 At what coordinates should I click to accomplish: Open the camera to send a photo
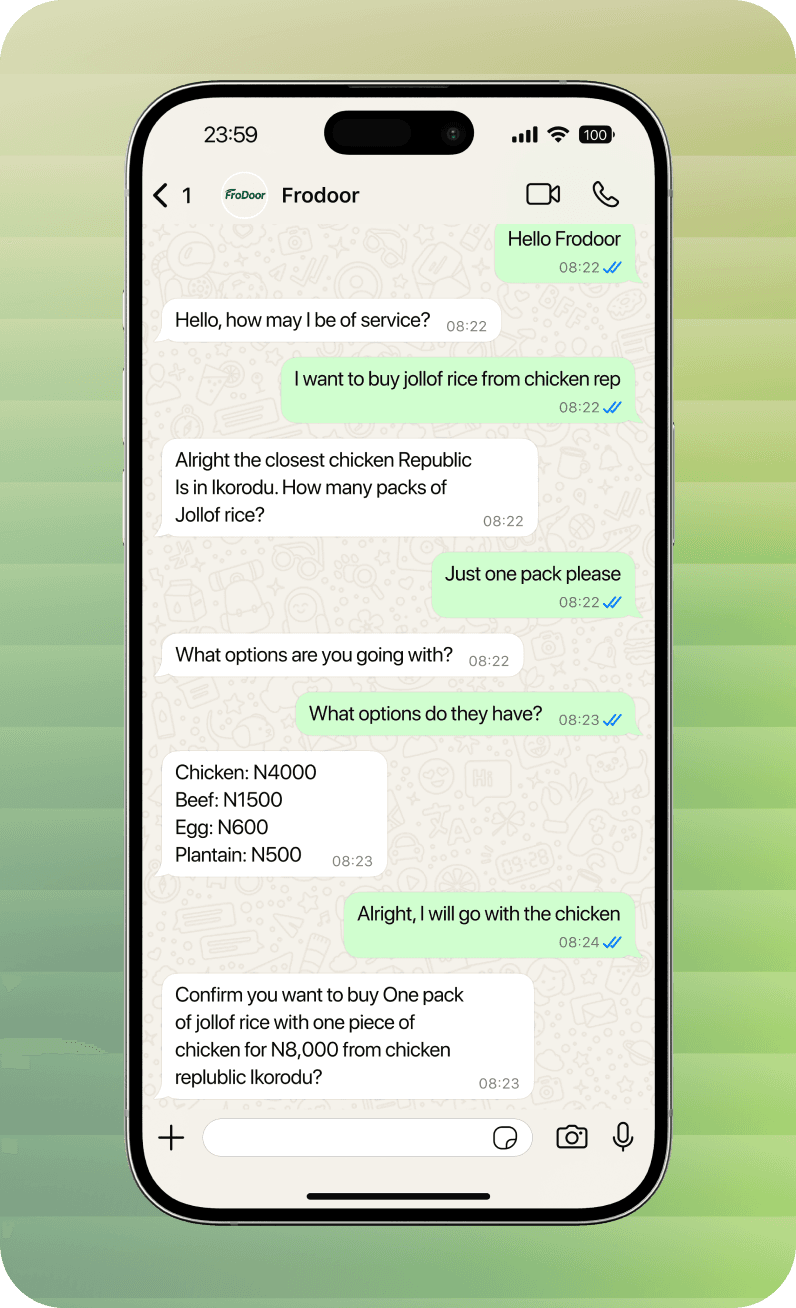click(572, 1137)
